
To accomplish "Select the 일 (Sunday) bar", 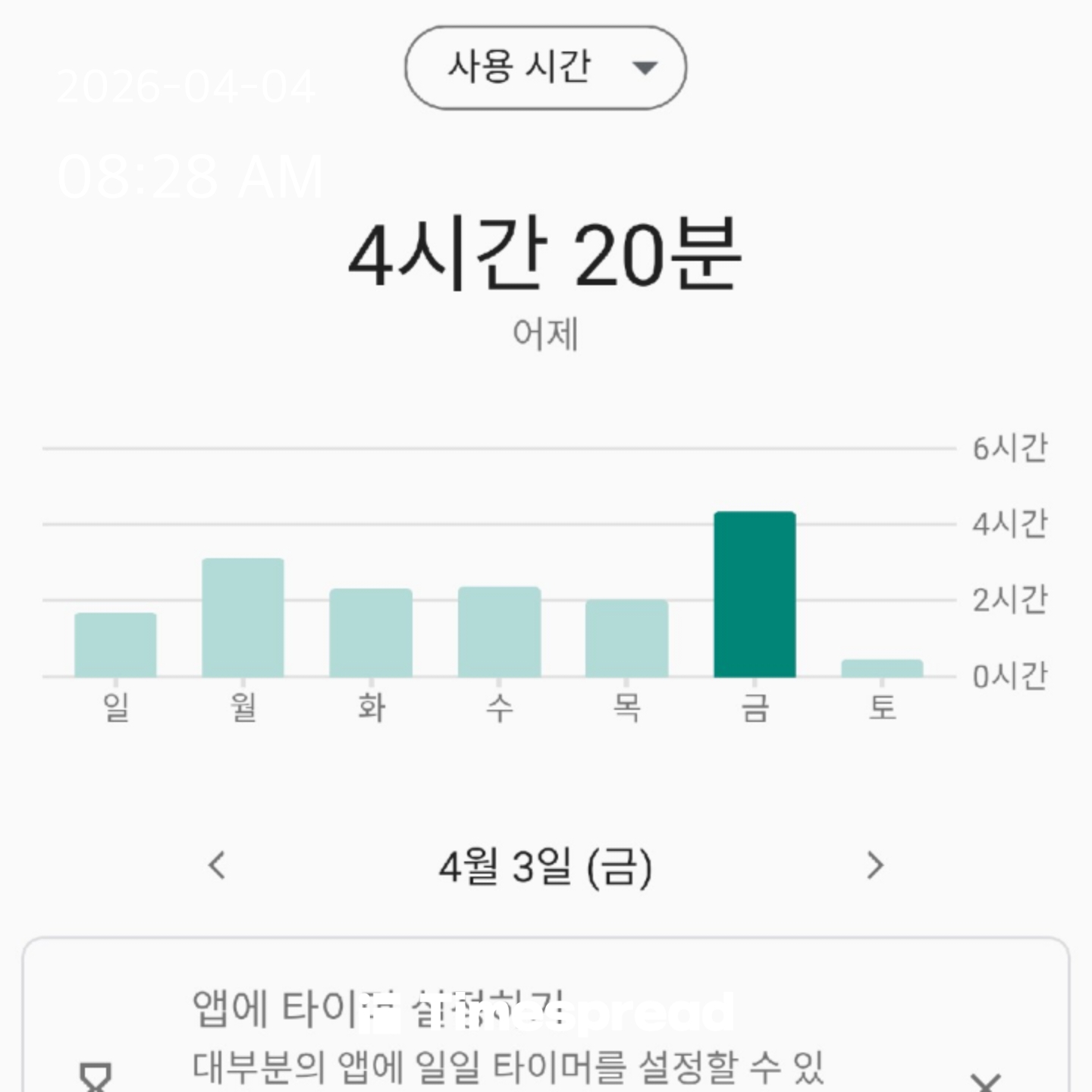I will coord(115,645).
